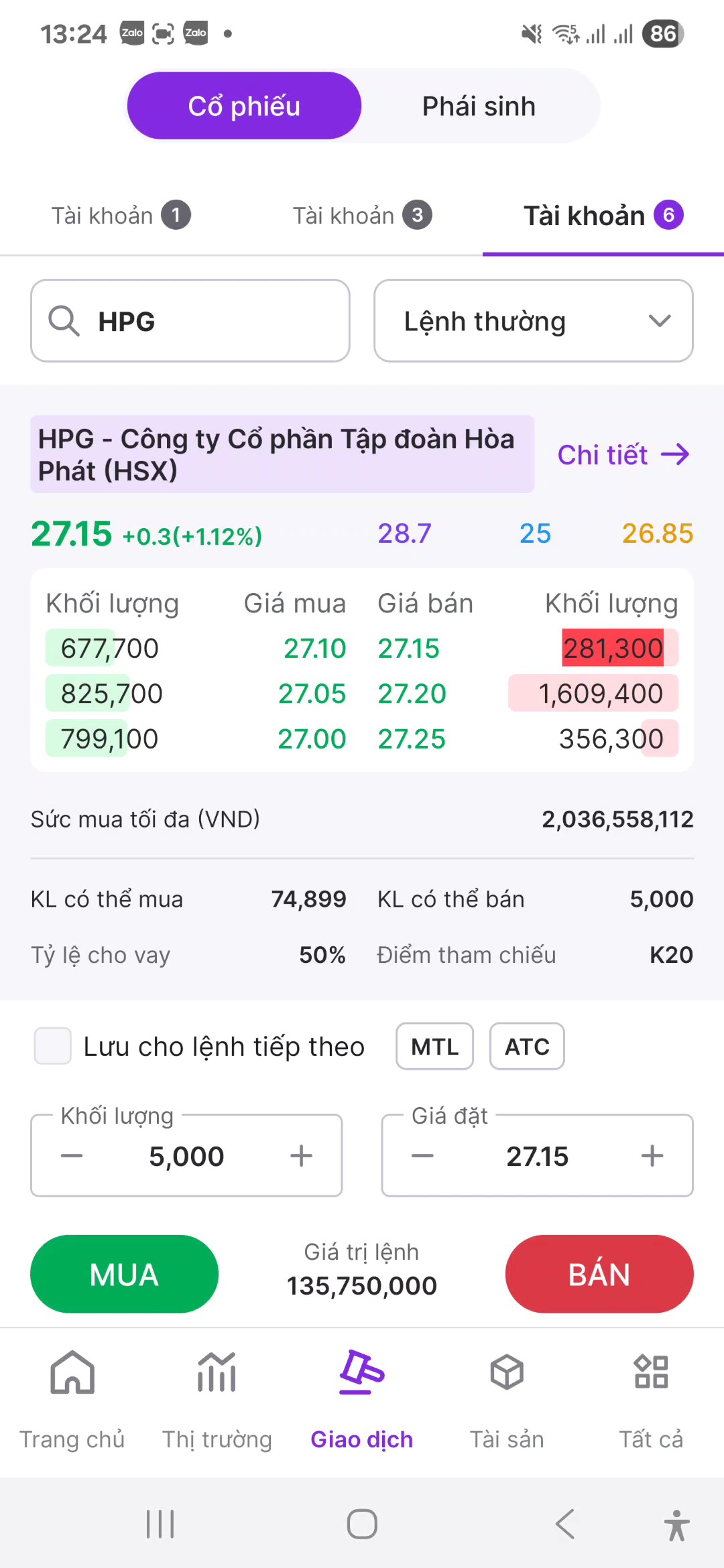The image size is (724, 1568).
Task: Choose the MTL order type chip
Action: (x=434, y=1046)
